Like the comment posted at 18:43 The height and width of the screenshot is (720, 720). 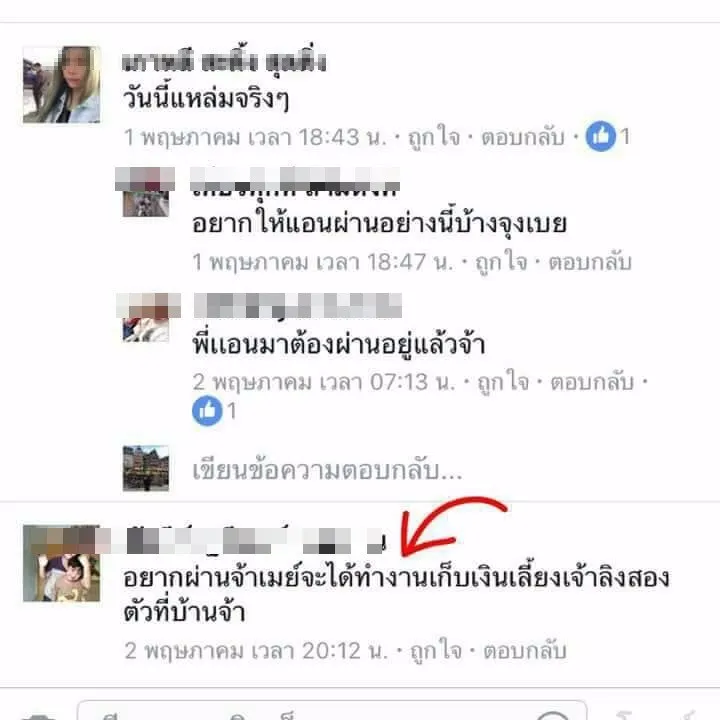[x=435, y=137]
